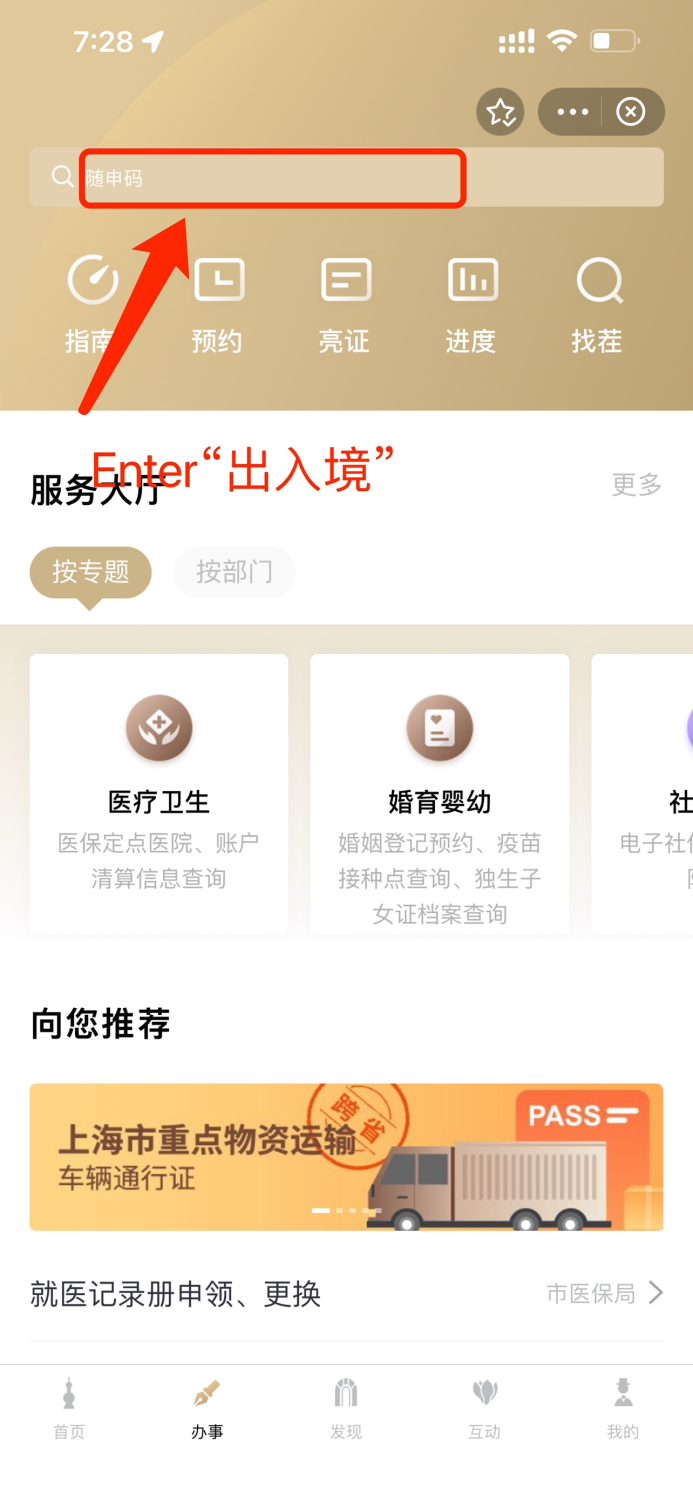The image size is (693, 1499).
Task: Close the mini program
Action: [x=631, y=112]
